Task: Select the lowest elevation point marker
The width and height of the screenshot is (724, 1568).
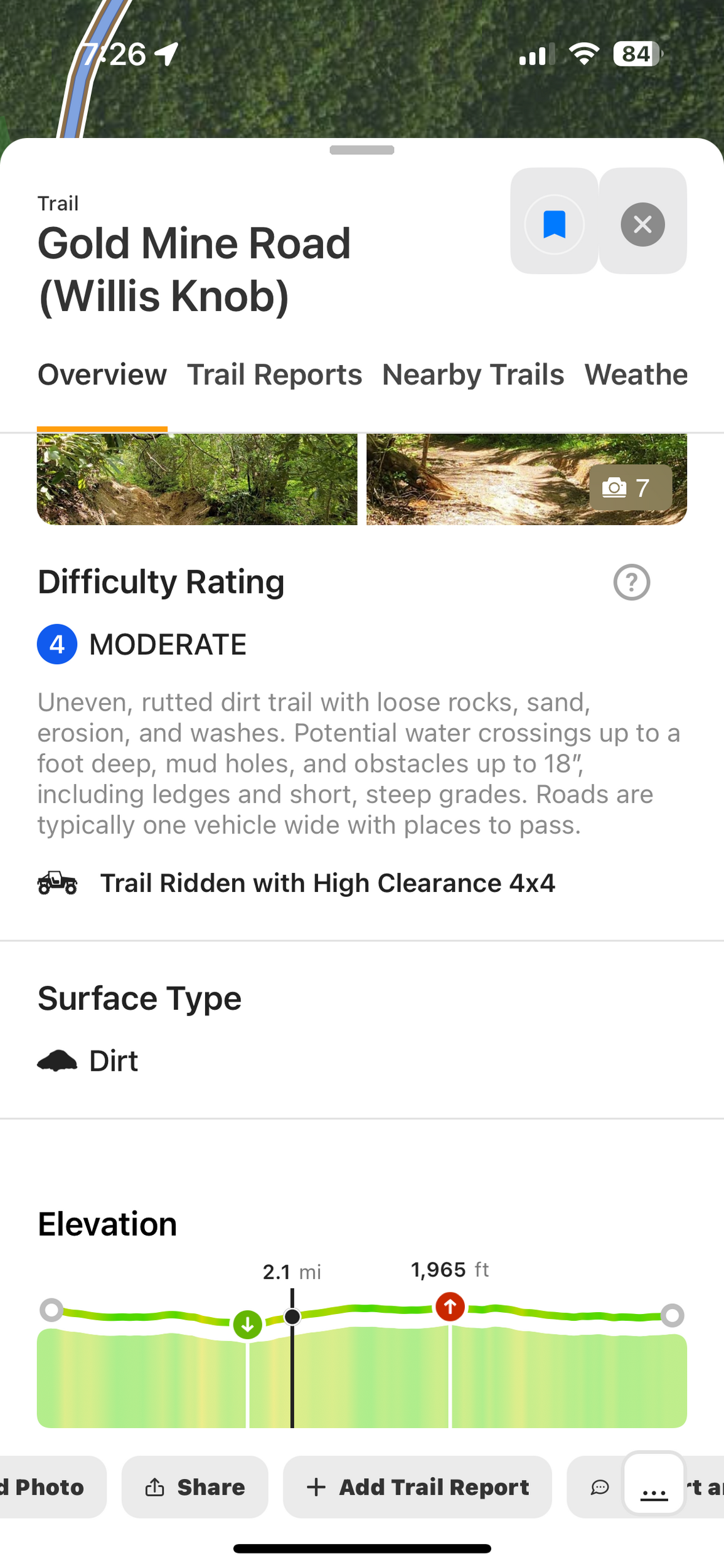Action: (x=248, y=1325)
